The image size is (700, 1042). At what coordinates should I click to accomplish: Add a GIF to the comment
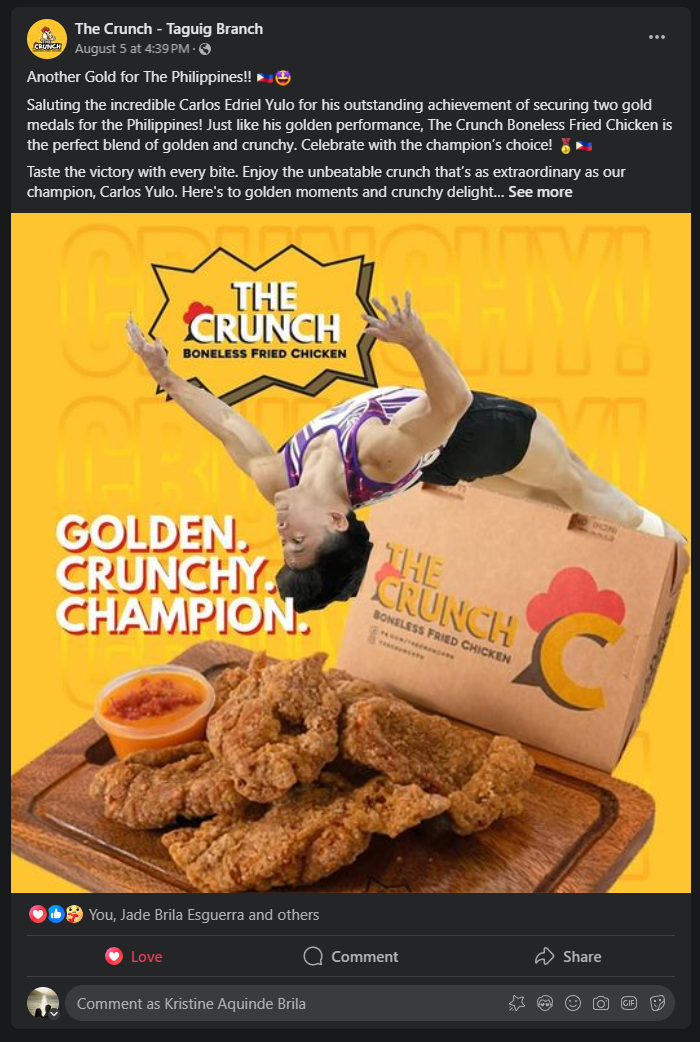coord(629,1003)
